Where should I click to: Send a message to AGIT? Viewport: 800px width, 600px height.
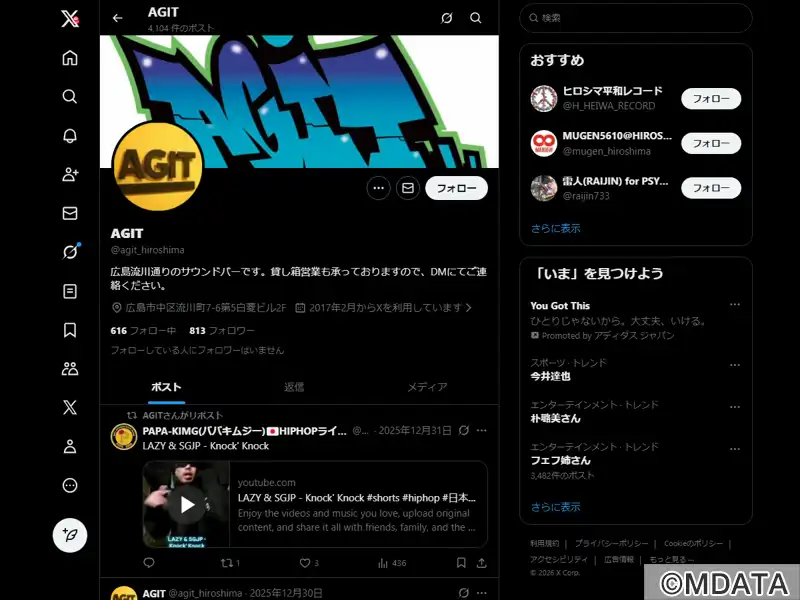pos(407,188)
